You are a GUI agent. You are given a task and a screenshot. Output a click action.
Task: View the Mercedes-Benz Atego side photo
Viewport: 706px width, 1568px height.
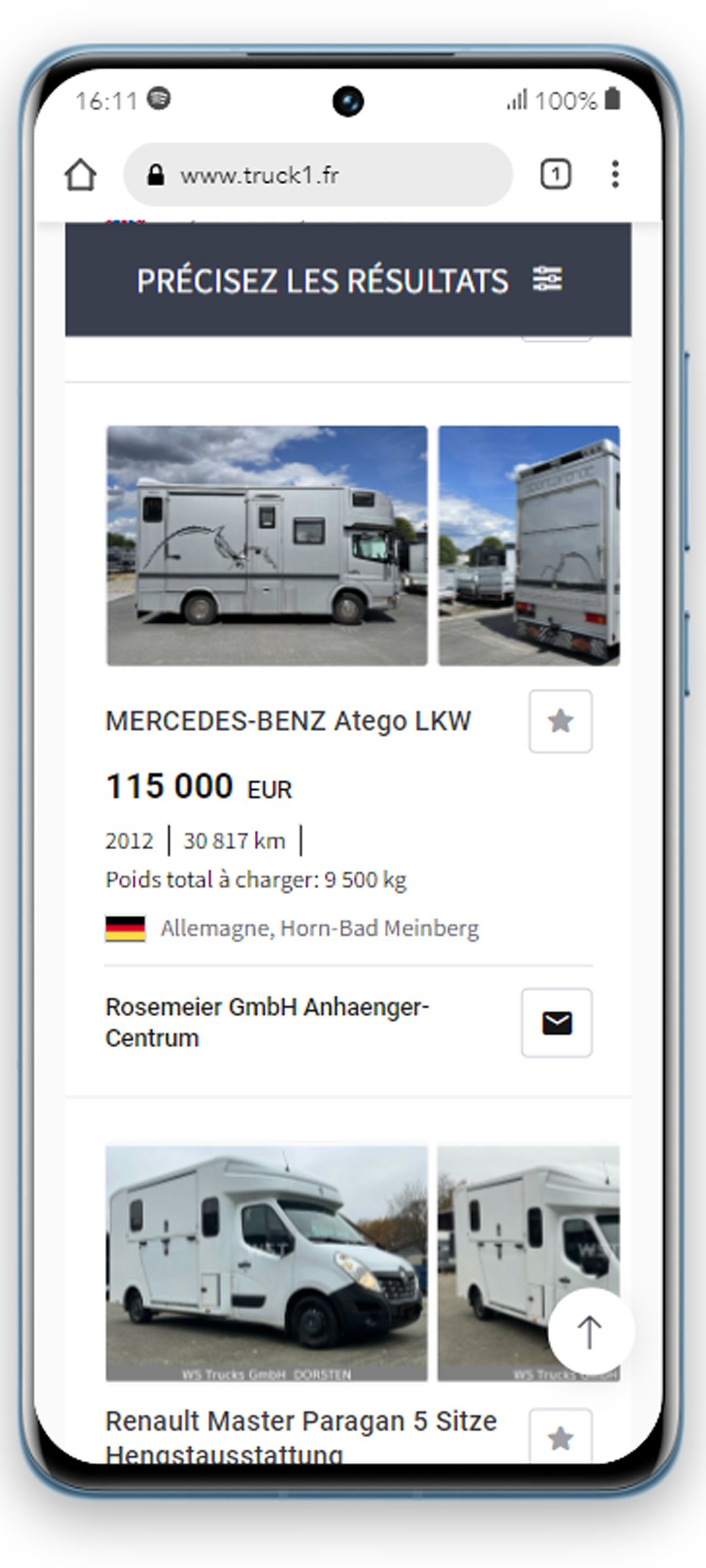267,546
